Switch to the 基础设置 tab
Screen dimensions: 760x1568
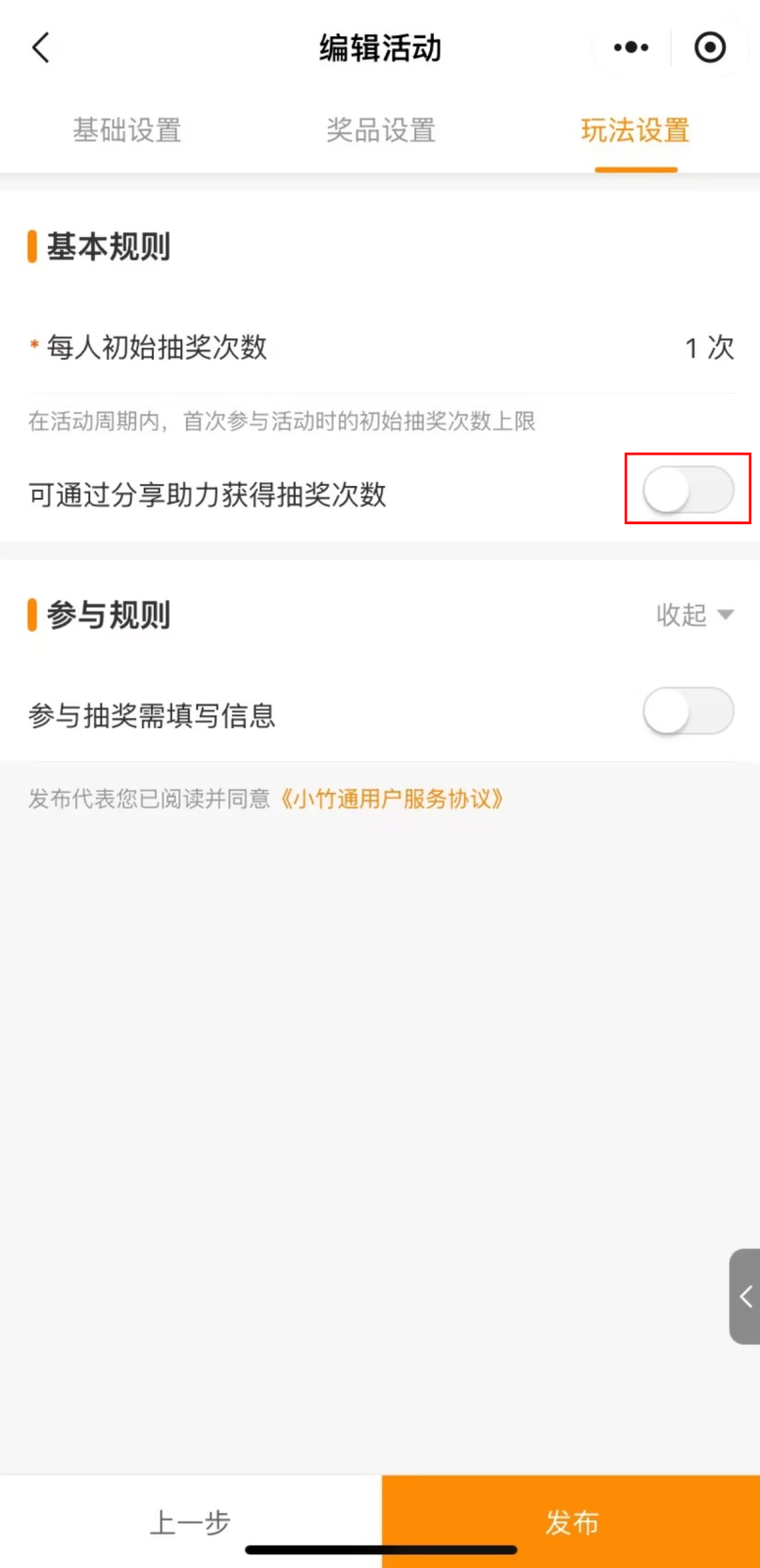pos(127,130)
